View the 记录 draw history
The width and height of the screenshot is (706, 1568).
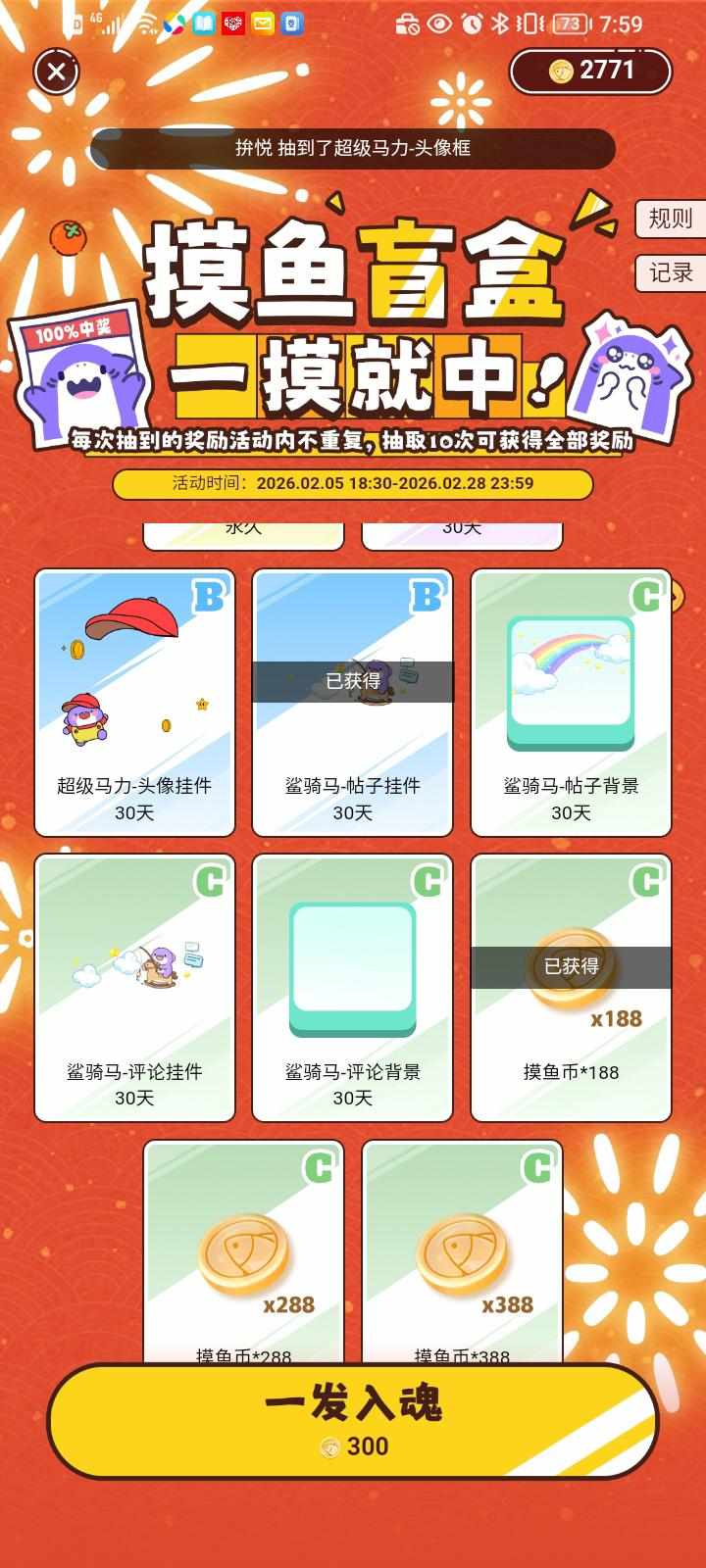[671, 272]
